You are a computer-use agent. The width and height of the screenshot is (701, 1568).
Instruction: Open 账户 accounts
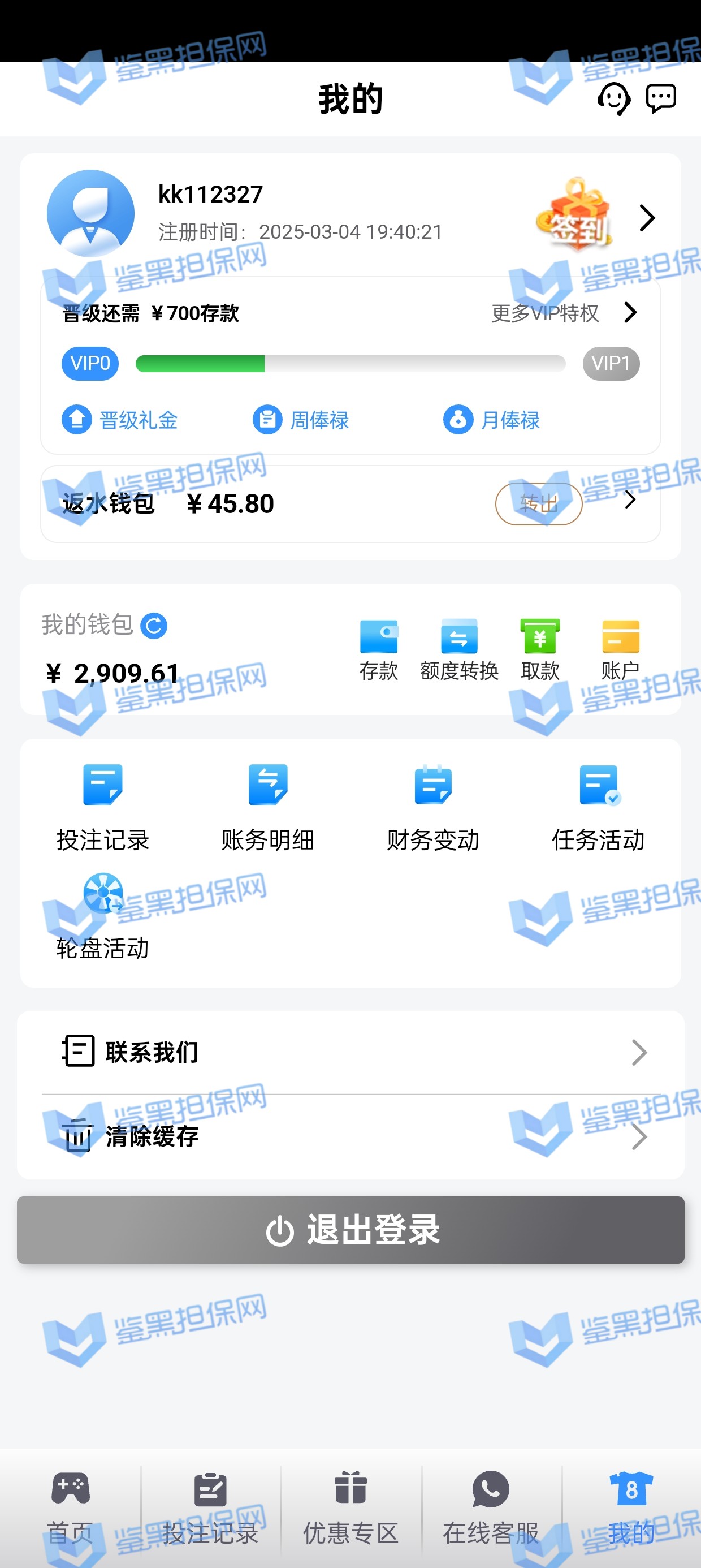(620, 649)
